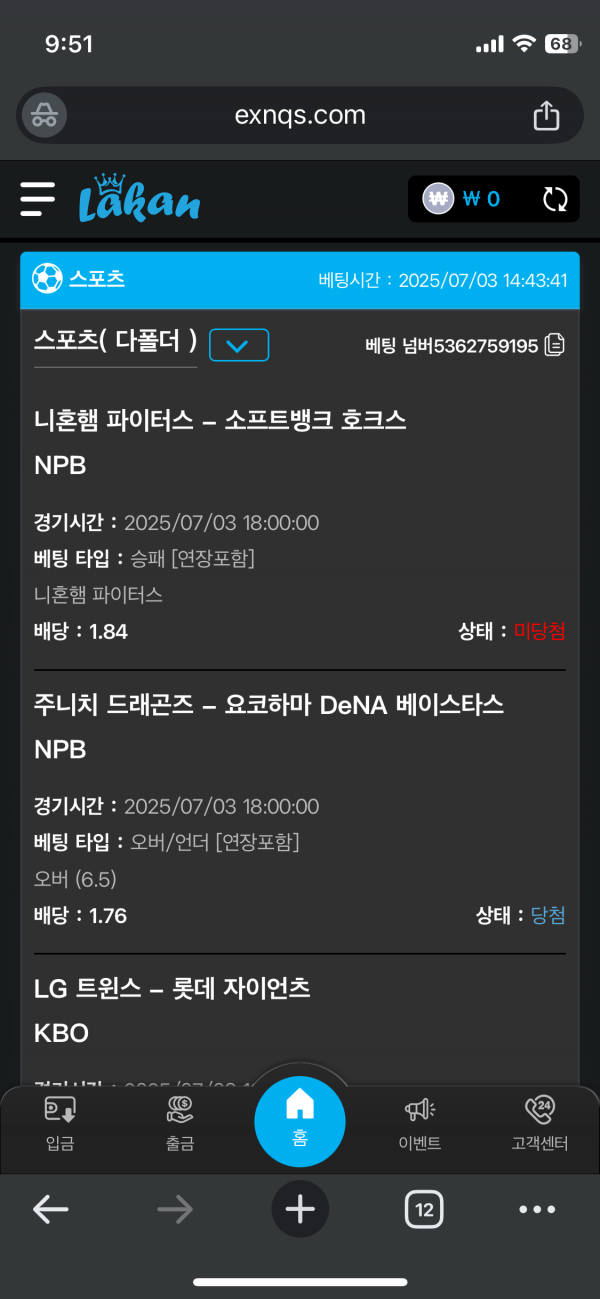Tap the Lakan logo
The width and height of the screenshot is (600, 1299).
[139, 197]
